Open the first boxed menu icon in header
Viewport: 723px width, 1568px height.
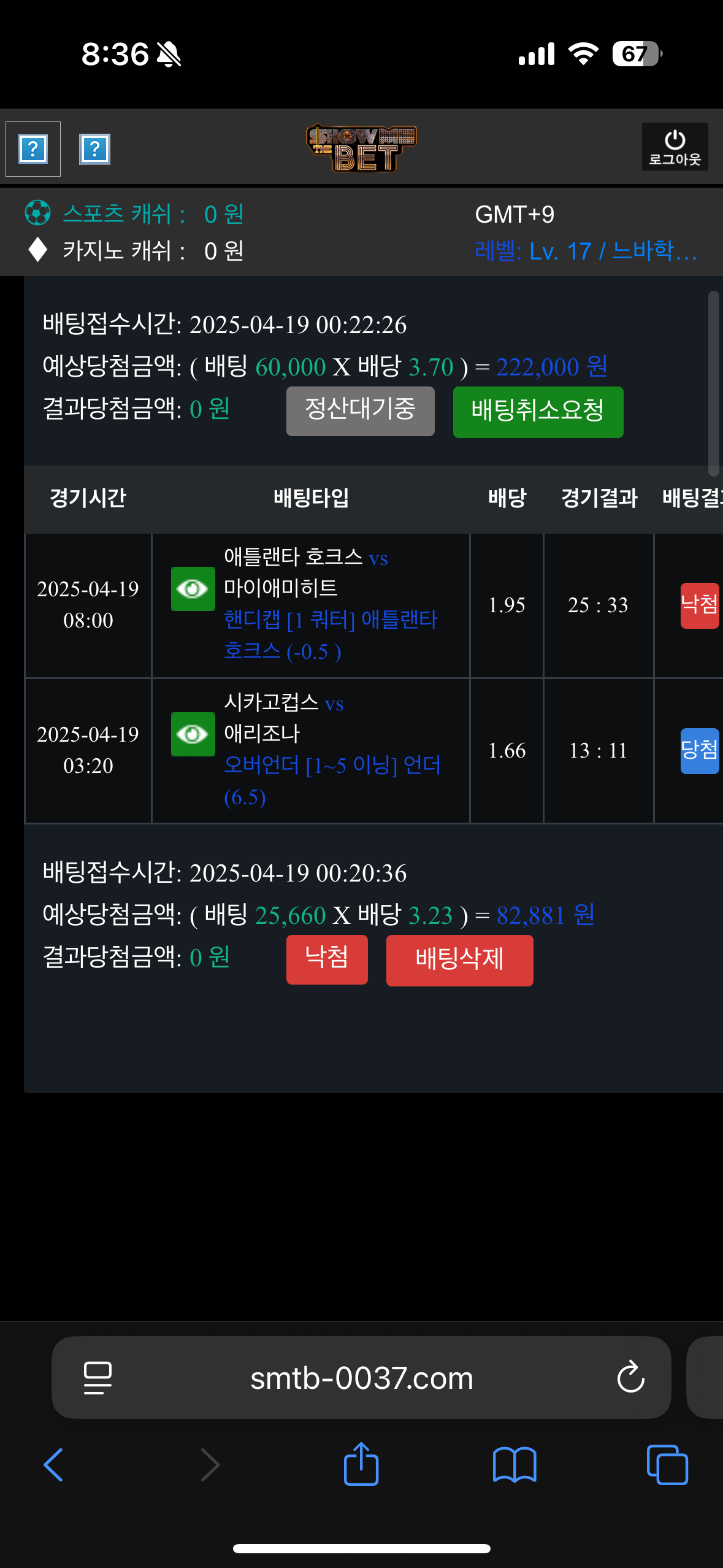tap(33, 149)
